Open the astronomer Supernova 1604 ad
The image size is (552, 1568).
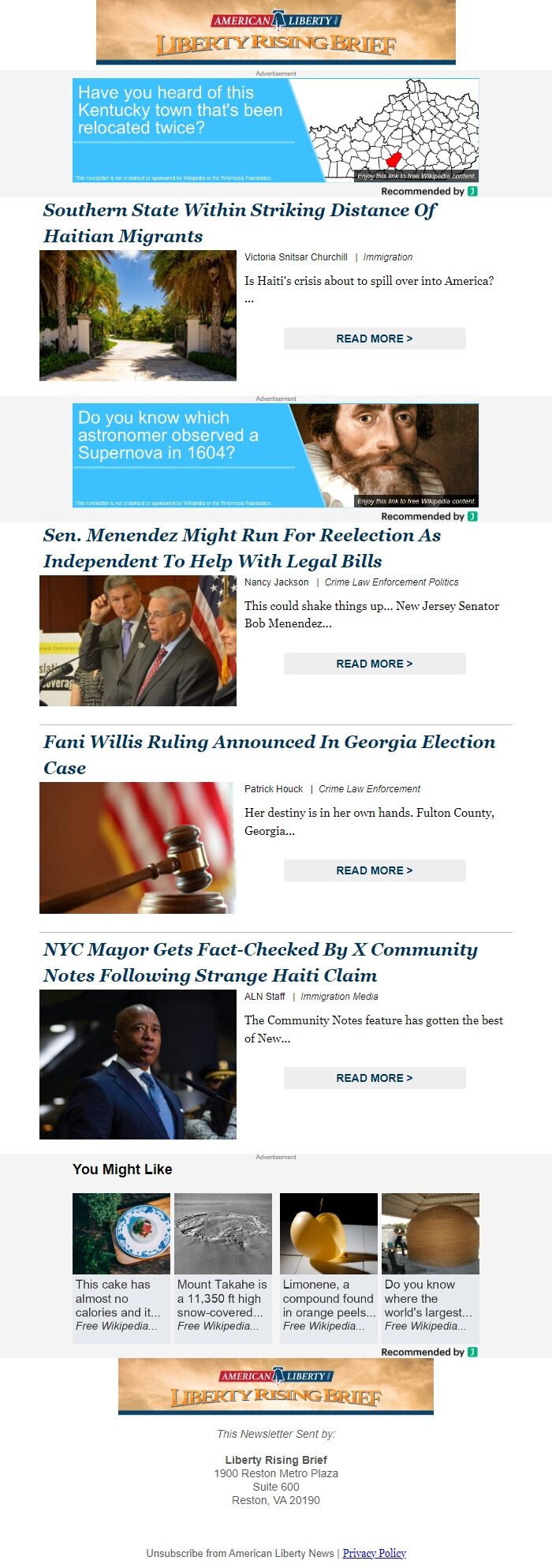coord(275,455)
